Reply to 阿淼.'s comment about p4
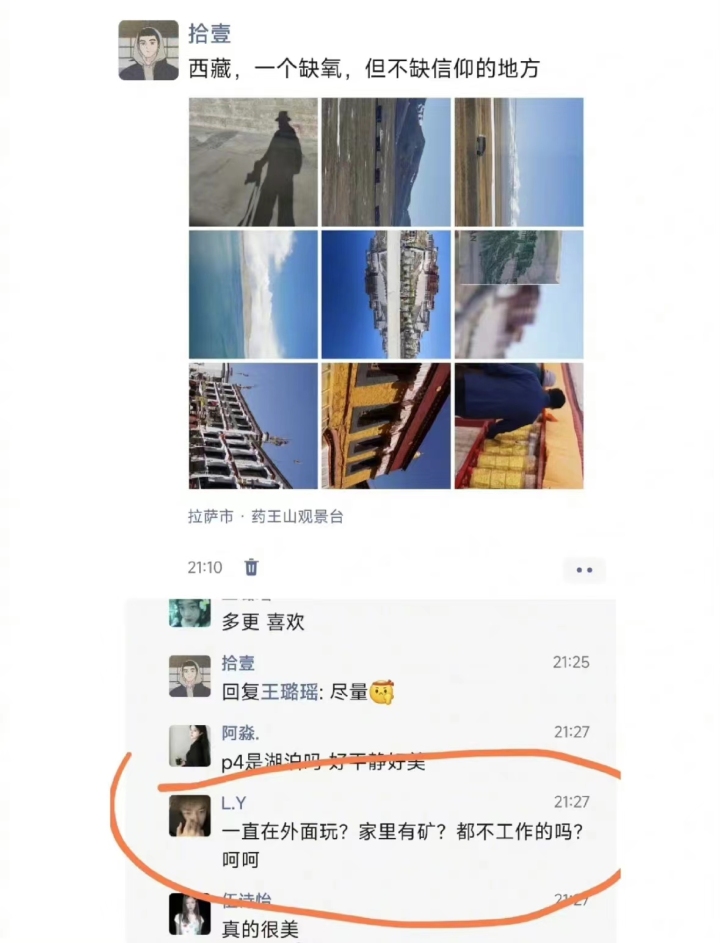The image size is (720, 943). point(323,762)
